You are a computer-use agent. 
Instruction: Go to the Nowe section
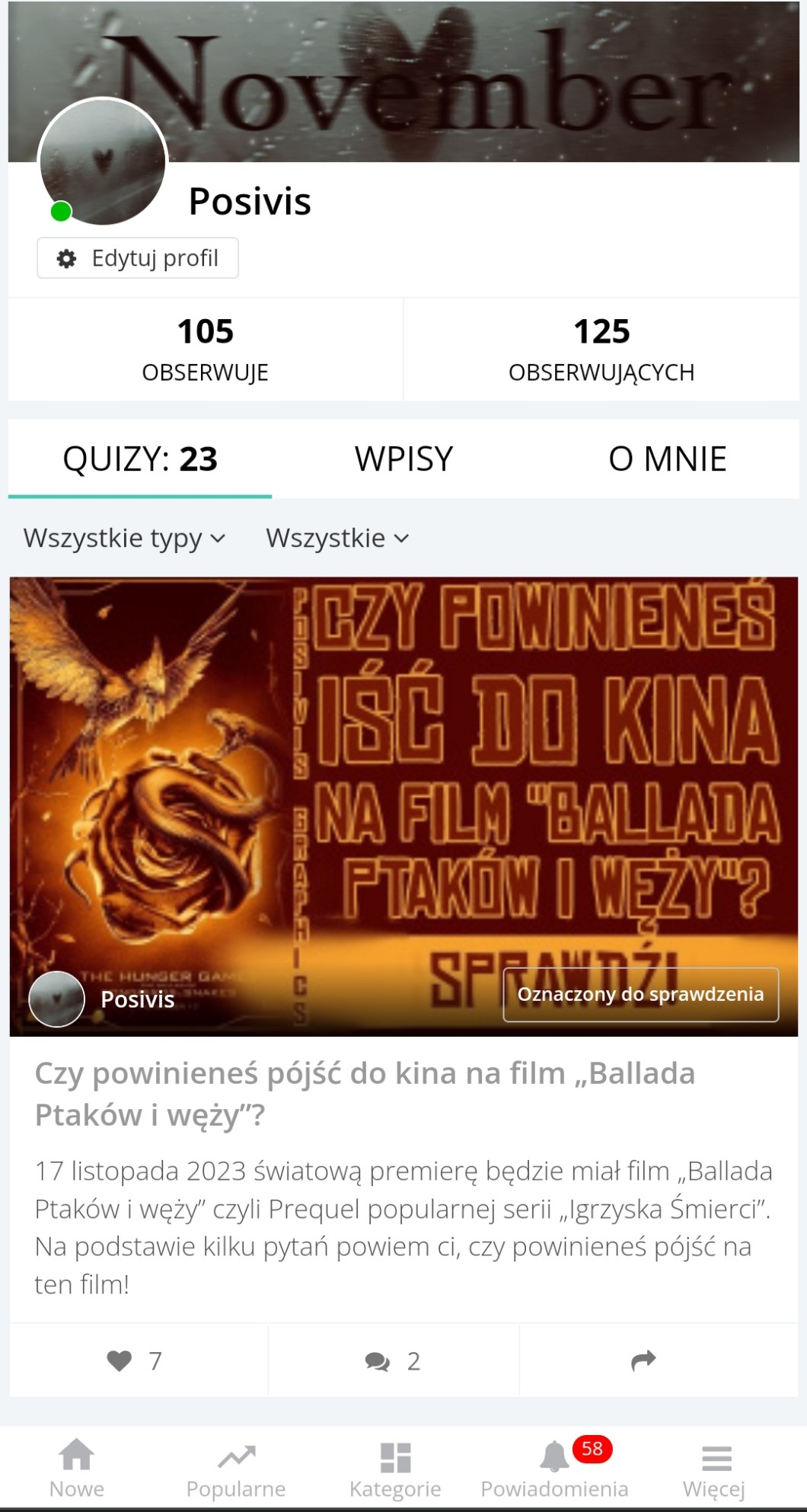click(77, 1469)
